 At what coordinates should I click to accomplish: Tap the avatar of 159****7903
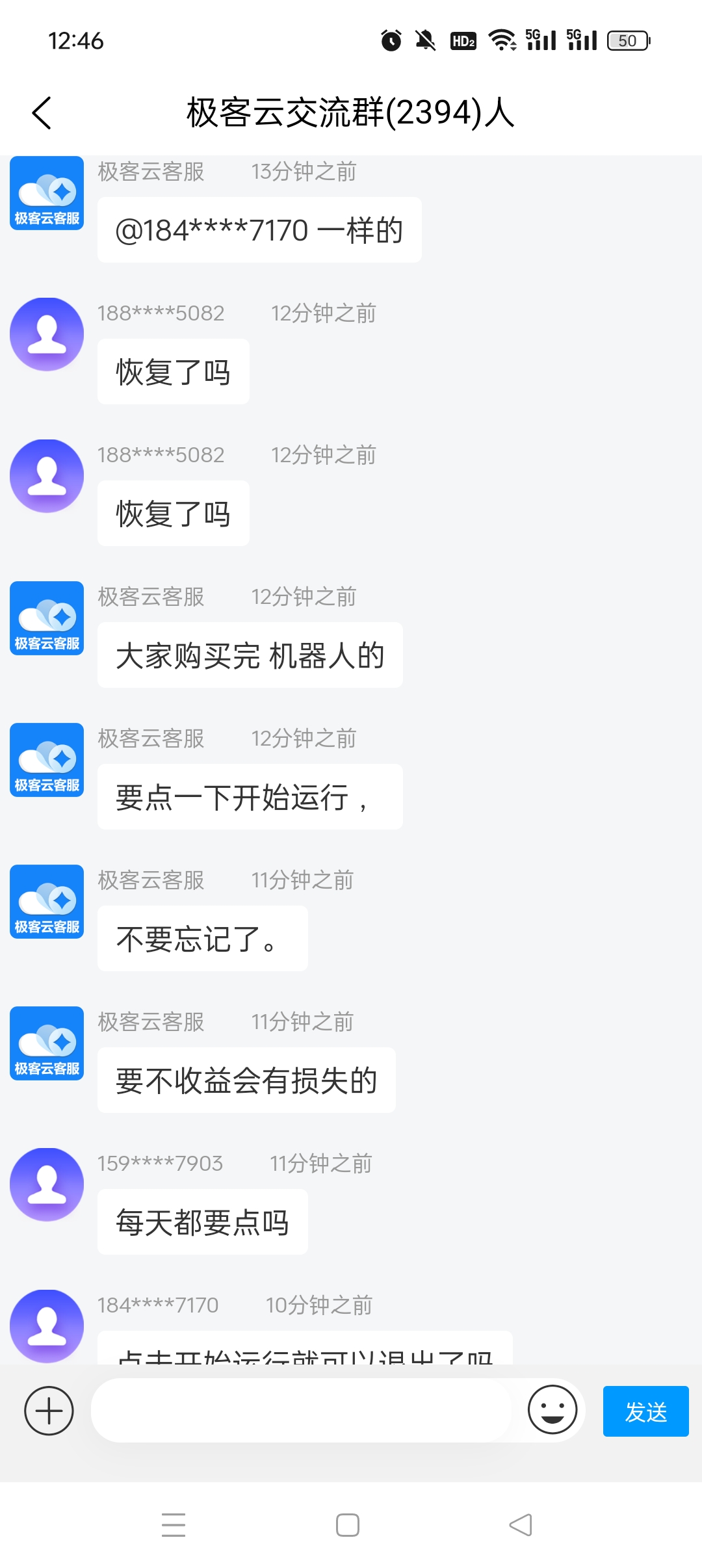(x=47, y=1185)
